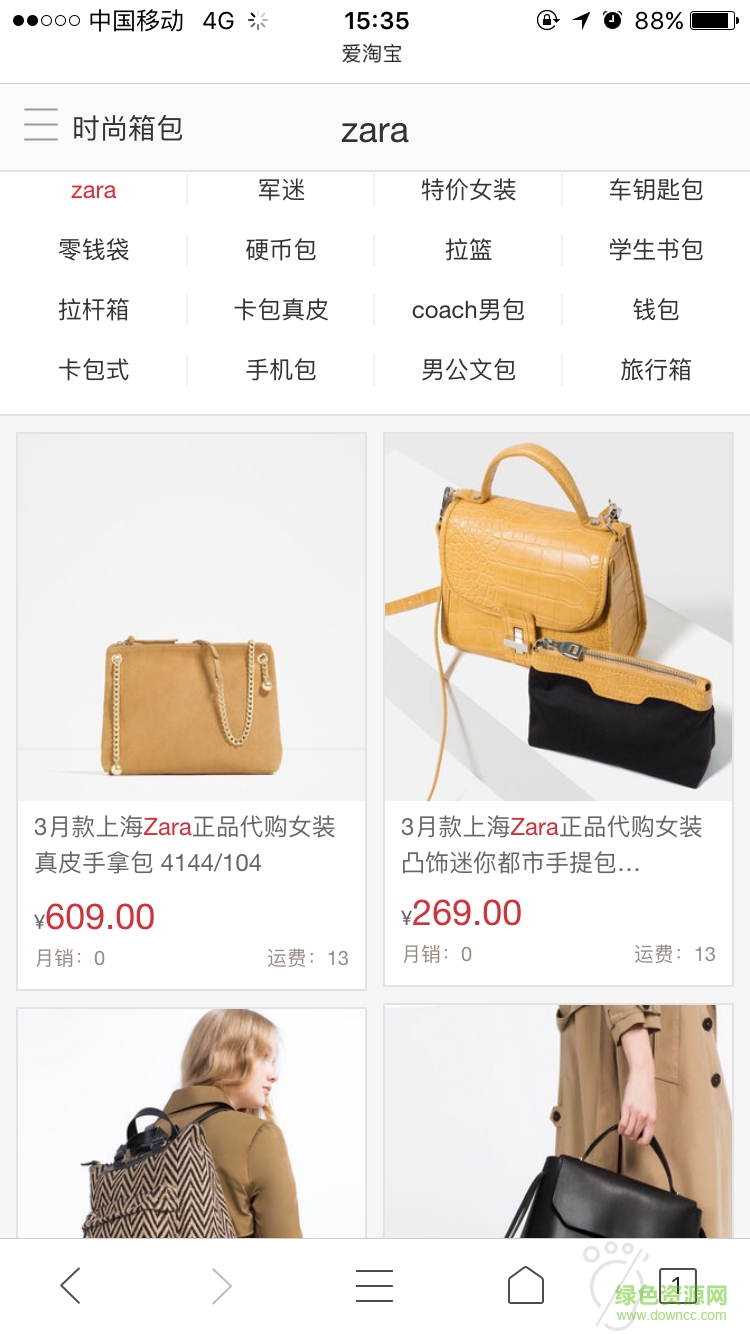The image size is (750, 1334).
Task: Expand the 军迷 category section
Action: click(280, 190)
